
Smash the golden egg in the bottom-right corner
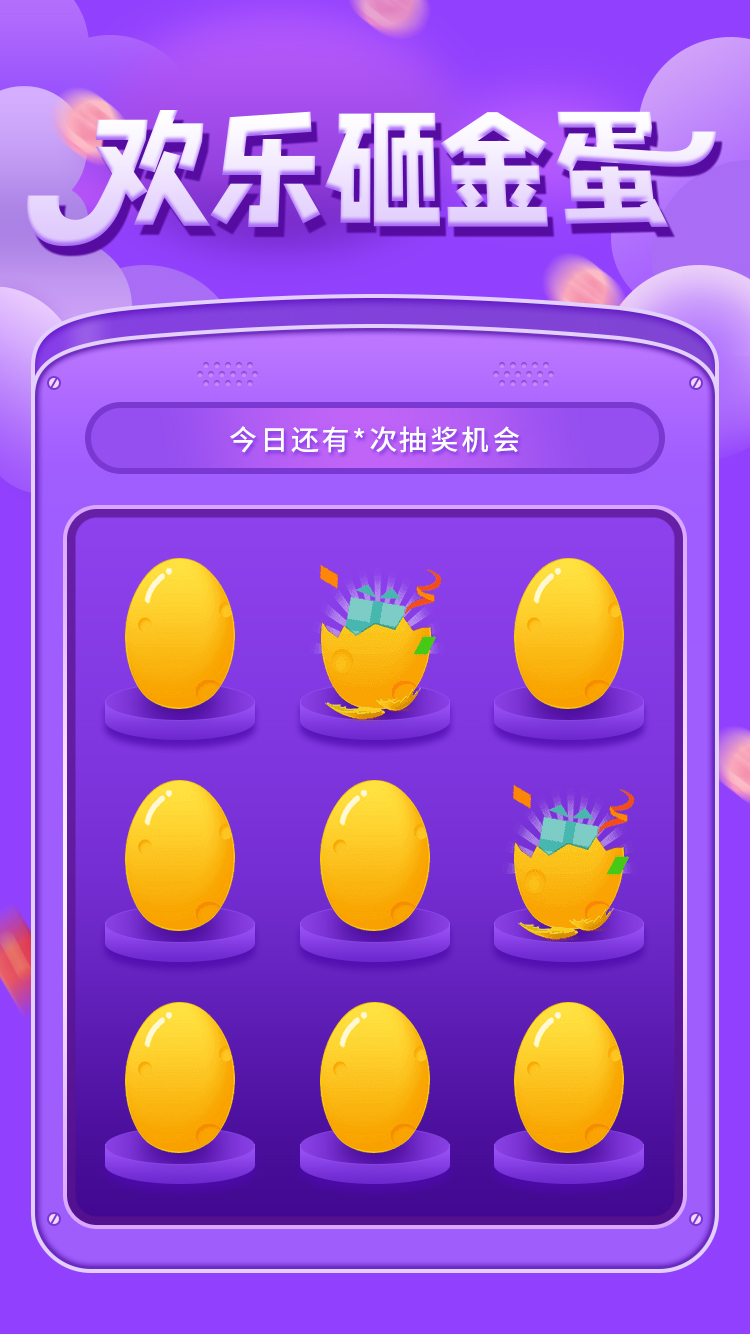(x=569, y=1077)
